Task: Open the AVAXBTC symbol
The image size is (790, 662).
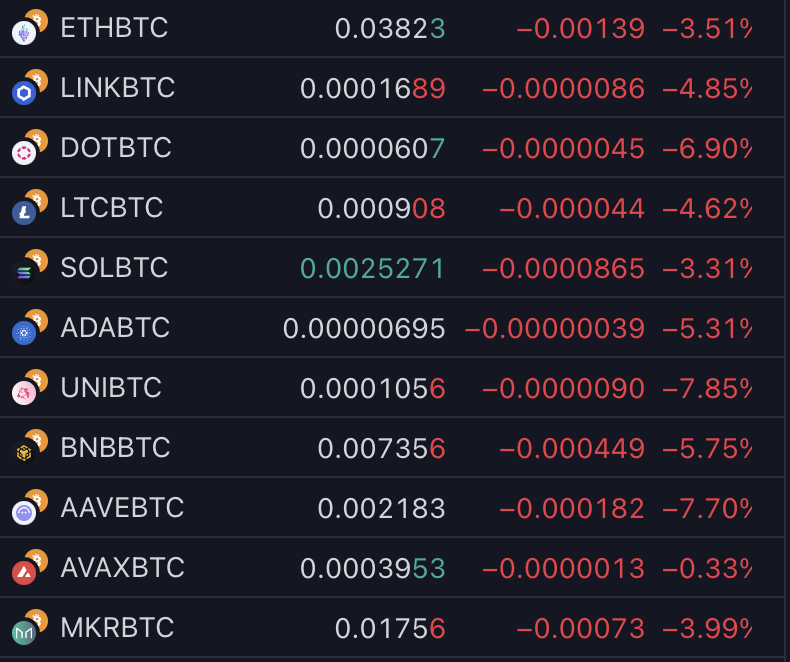Action: pos(122,568)
